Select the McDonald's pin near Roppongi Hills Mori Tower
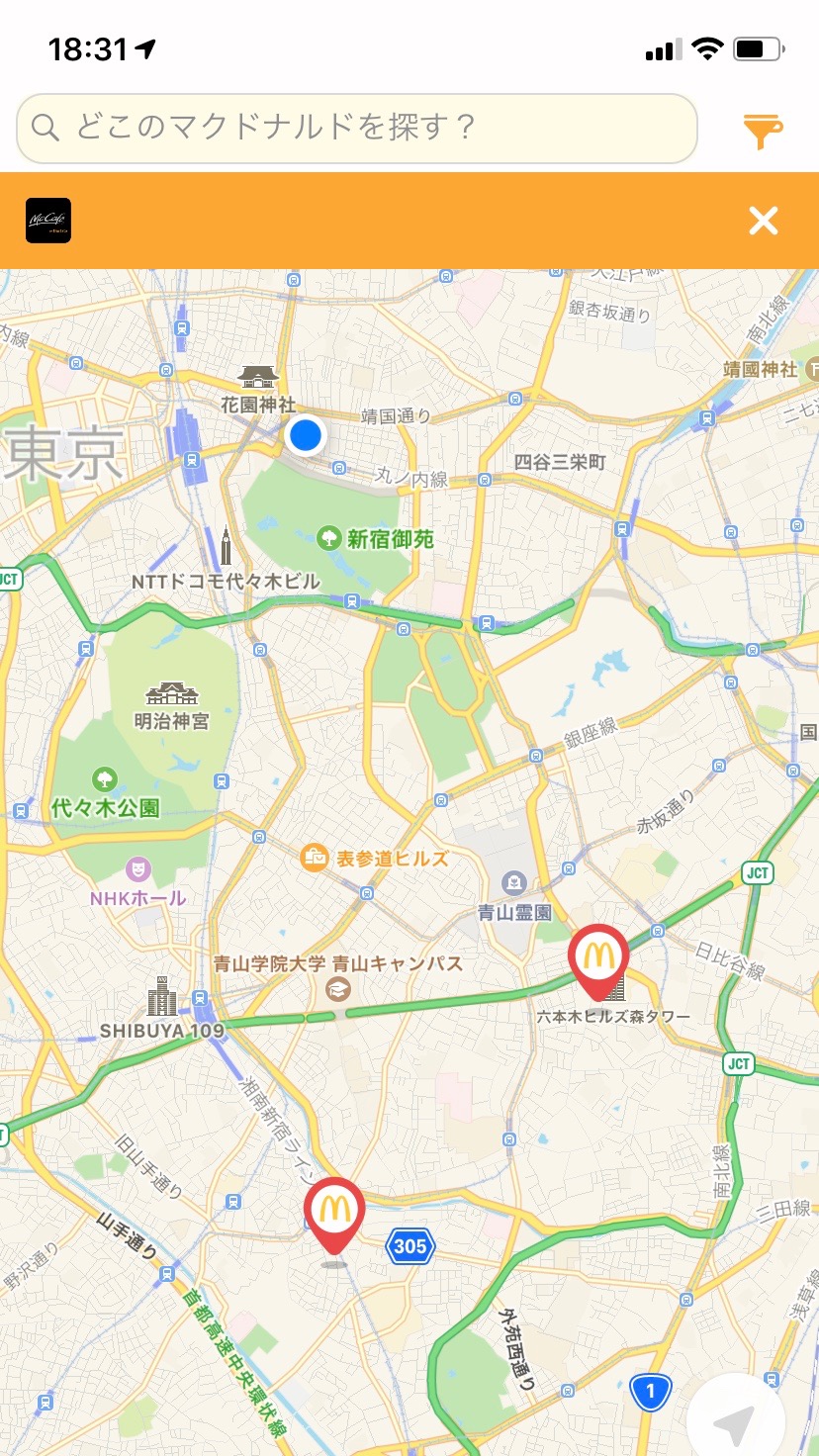 click(598, 956)
